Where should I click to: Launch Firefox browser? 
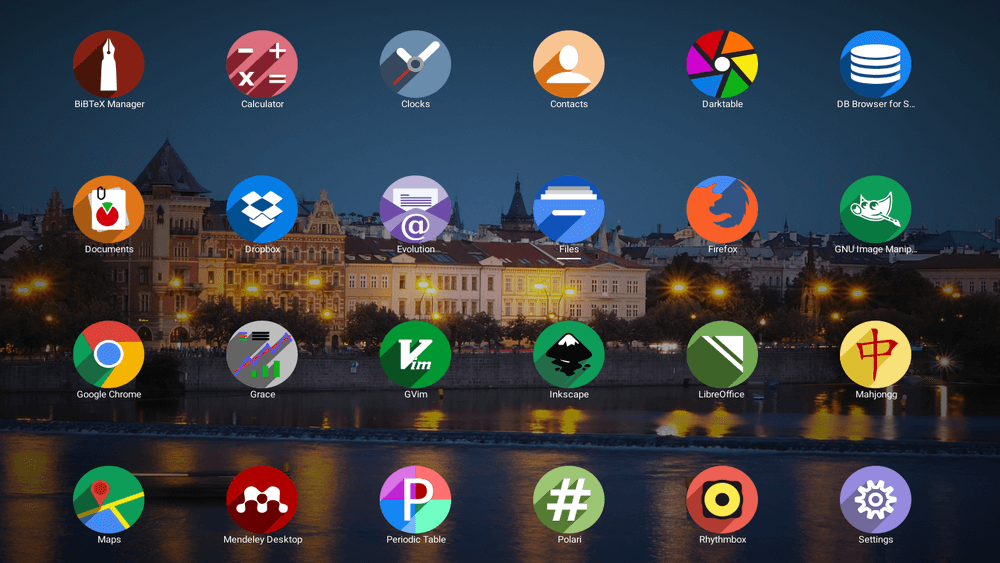pyautogui.click(x=722, y=210)
